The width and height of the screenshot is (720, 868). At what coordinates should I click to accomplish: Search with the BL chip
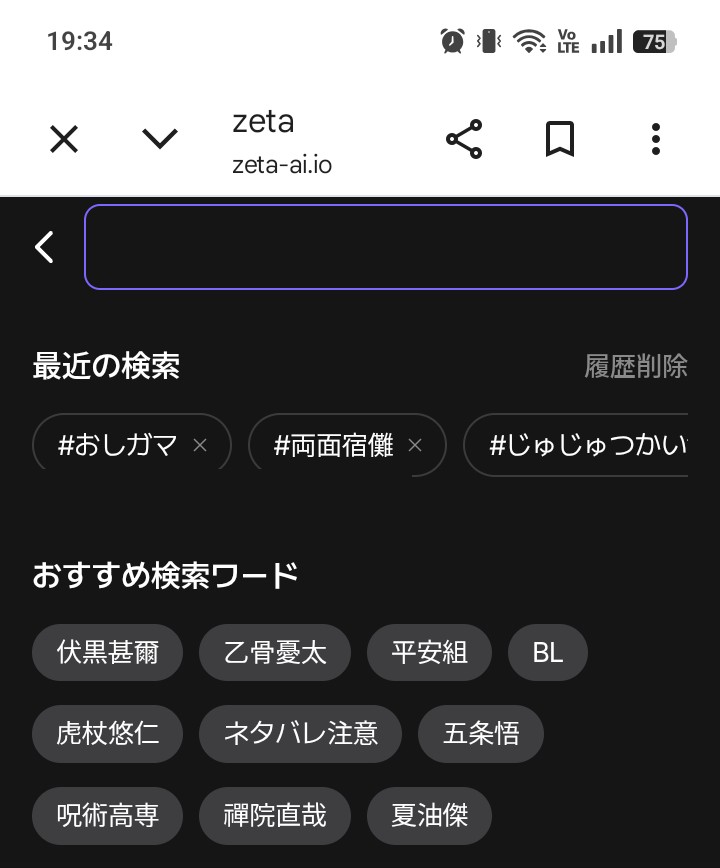click(548, 653)
